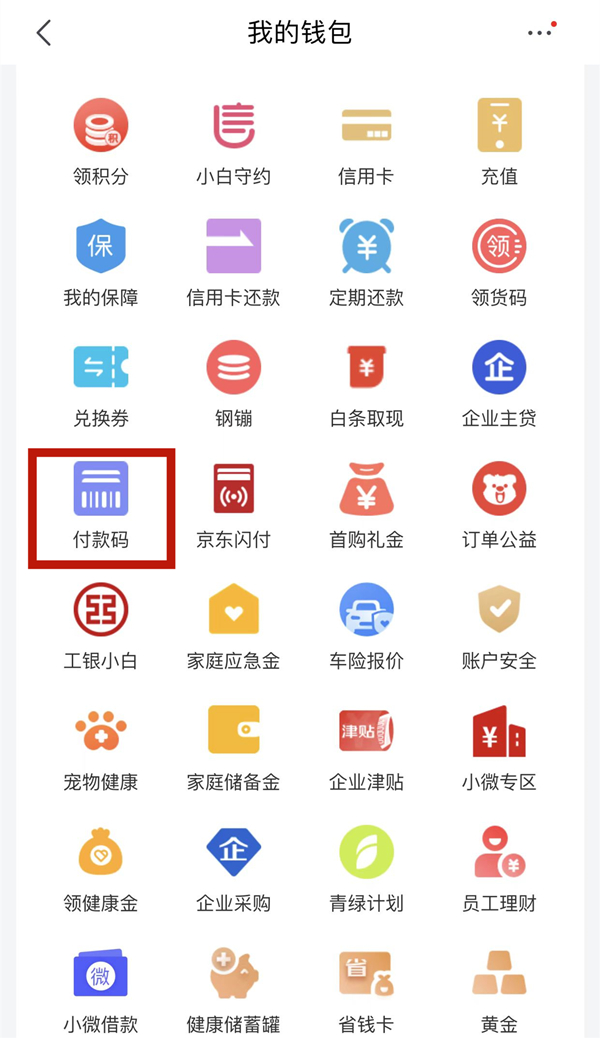Screen dimensions: 600x1038
Task: Tap 黄金 gold
Action: point(499,988)
